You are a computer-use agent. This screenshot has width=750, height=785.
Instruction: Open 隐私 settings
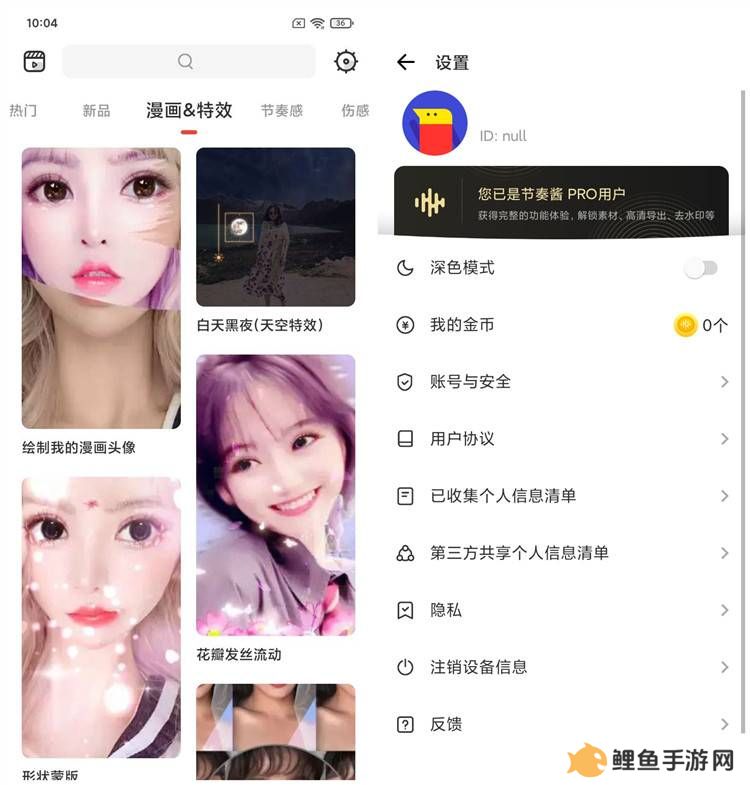click(x=561, y=610)
